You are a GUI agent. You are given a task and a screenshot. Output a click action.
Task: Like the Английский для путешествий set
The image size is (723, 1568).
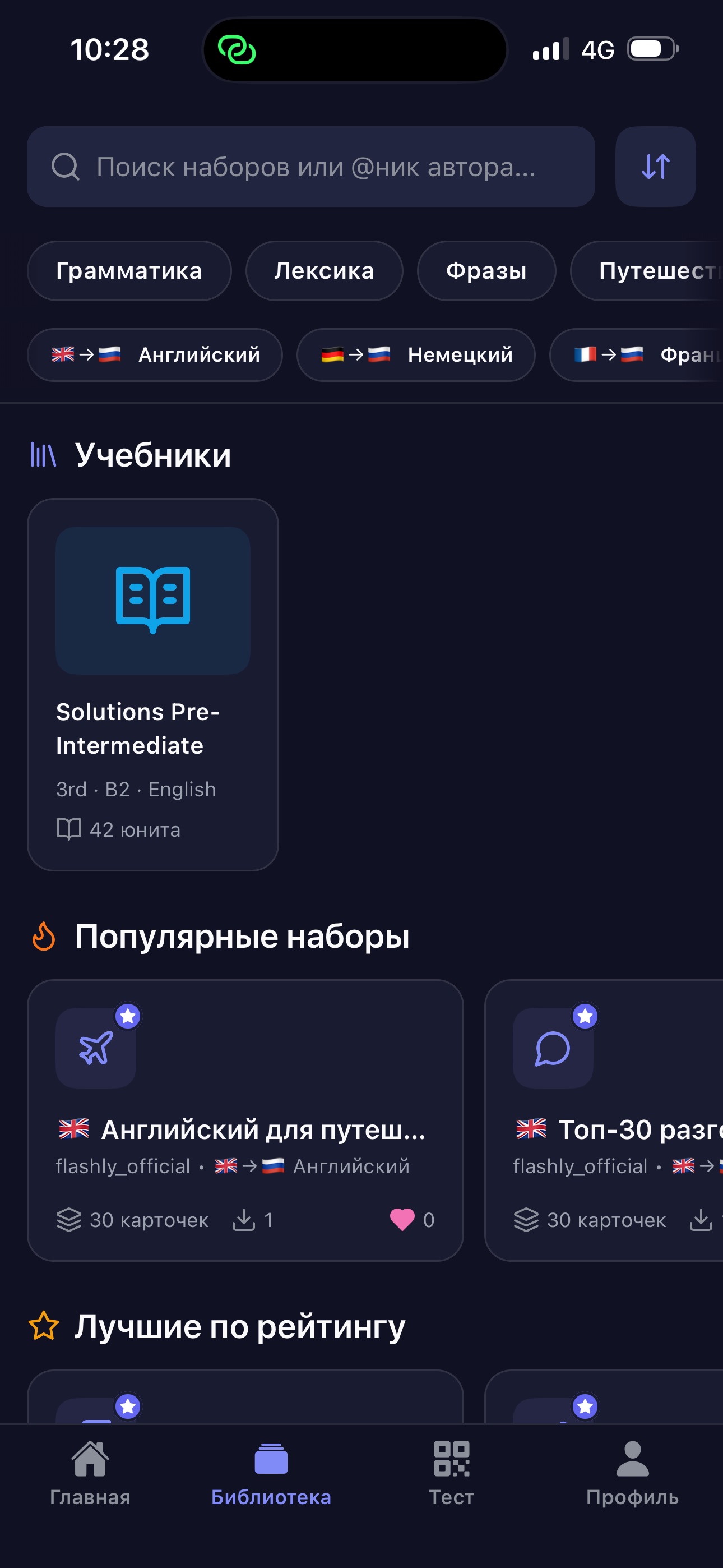tap(402, 1220)
